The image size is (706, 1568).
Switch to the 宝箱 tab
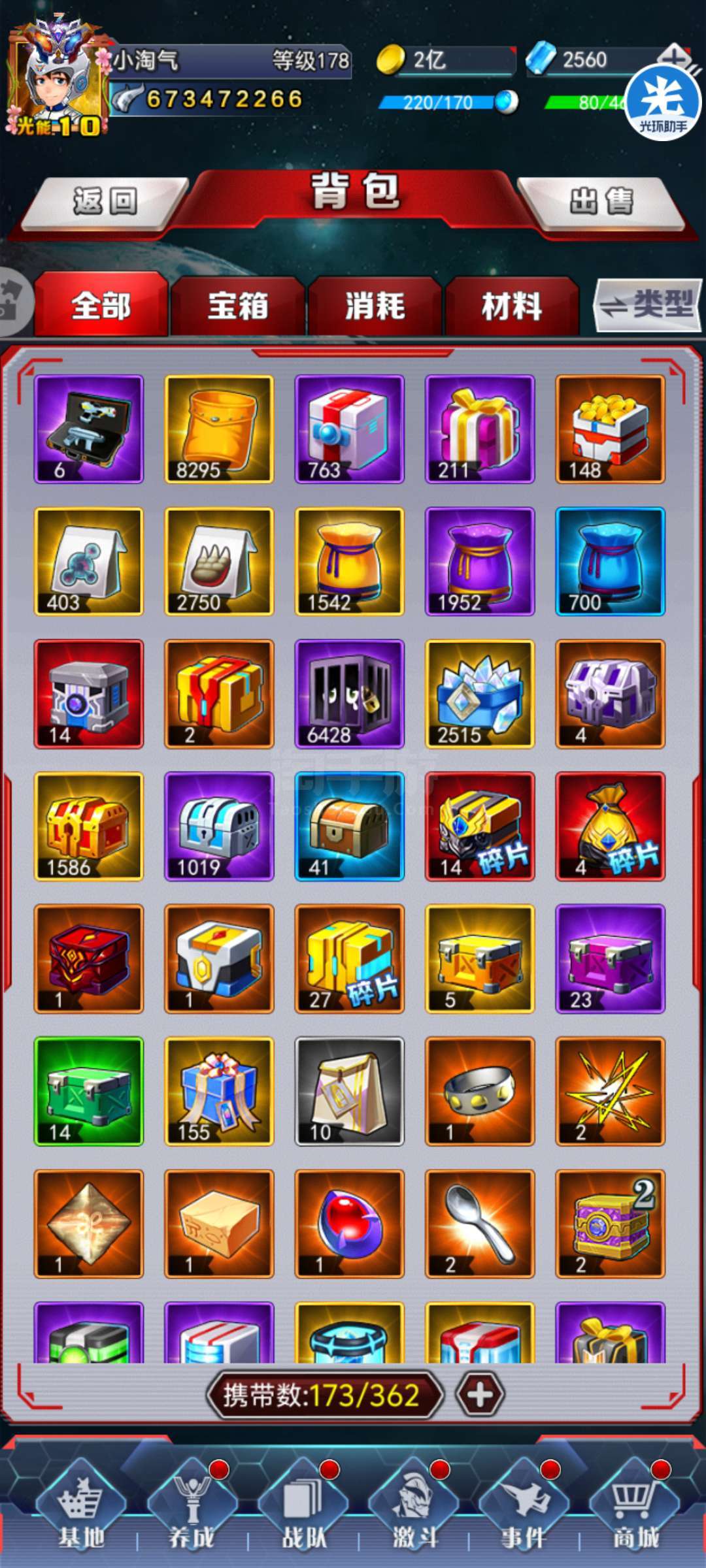tap(238, 306)
